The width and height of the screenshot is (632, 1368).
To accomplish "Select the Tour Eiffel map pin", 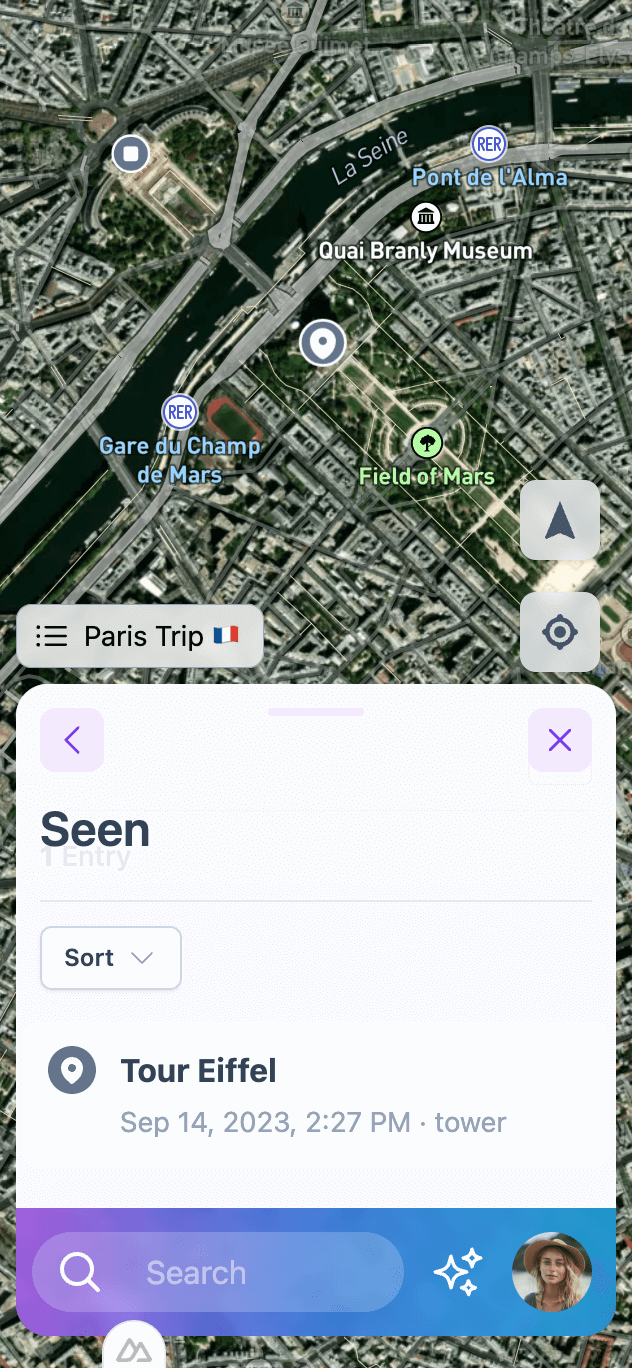I will coord(322,343).
